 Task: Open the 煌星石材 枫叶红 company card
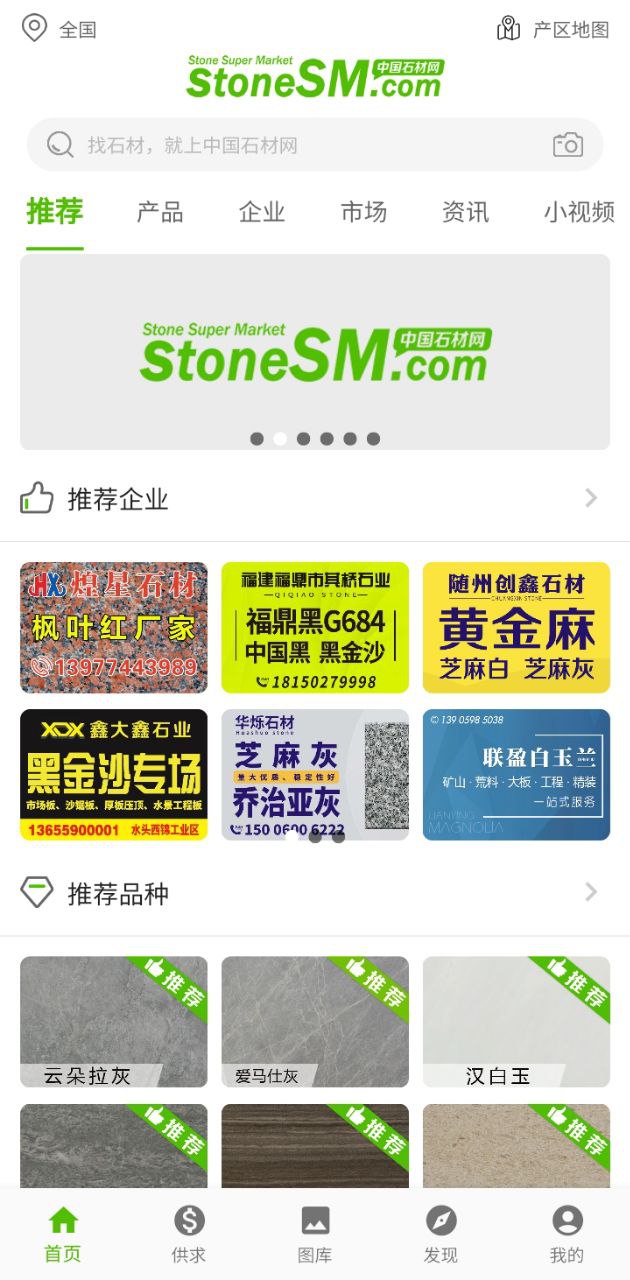click(114, 627)
